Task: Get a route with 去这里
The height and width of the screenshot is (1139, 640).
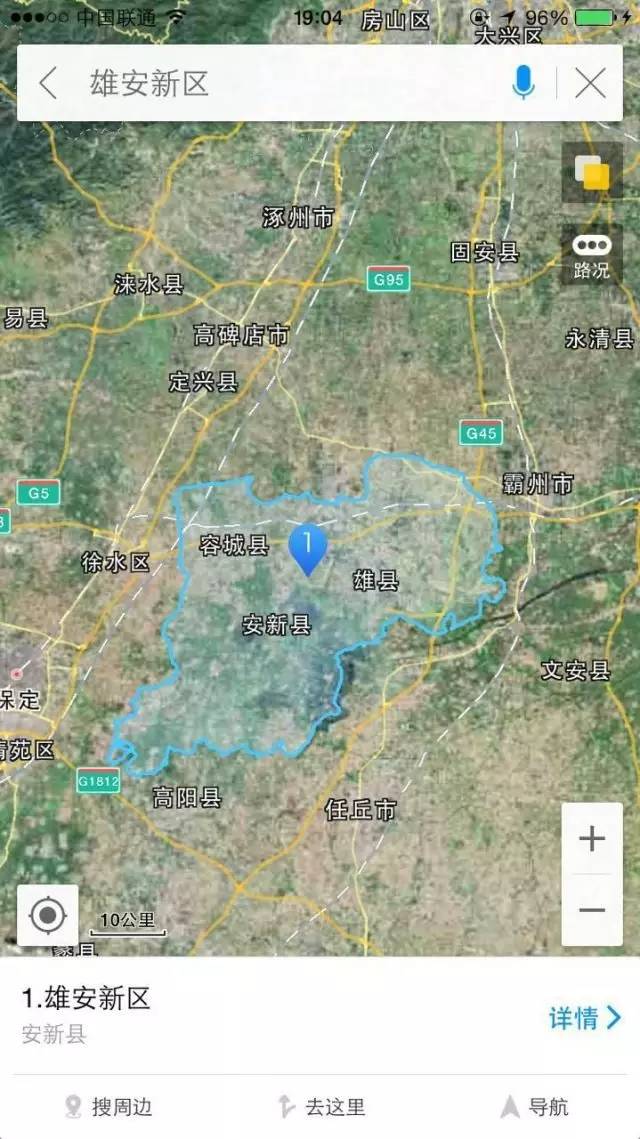Action: tap(322, 1106)
